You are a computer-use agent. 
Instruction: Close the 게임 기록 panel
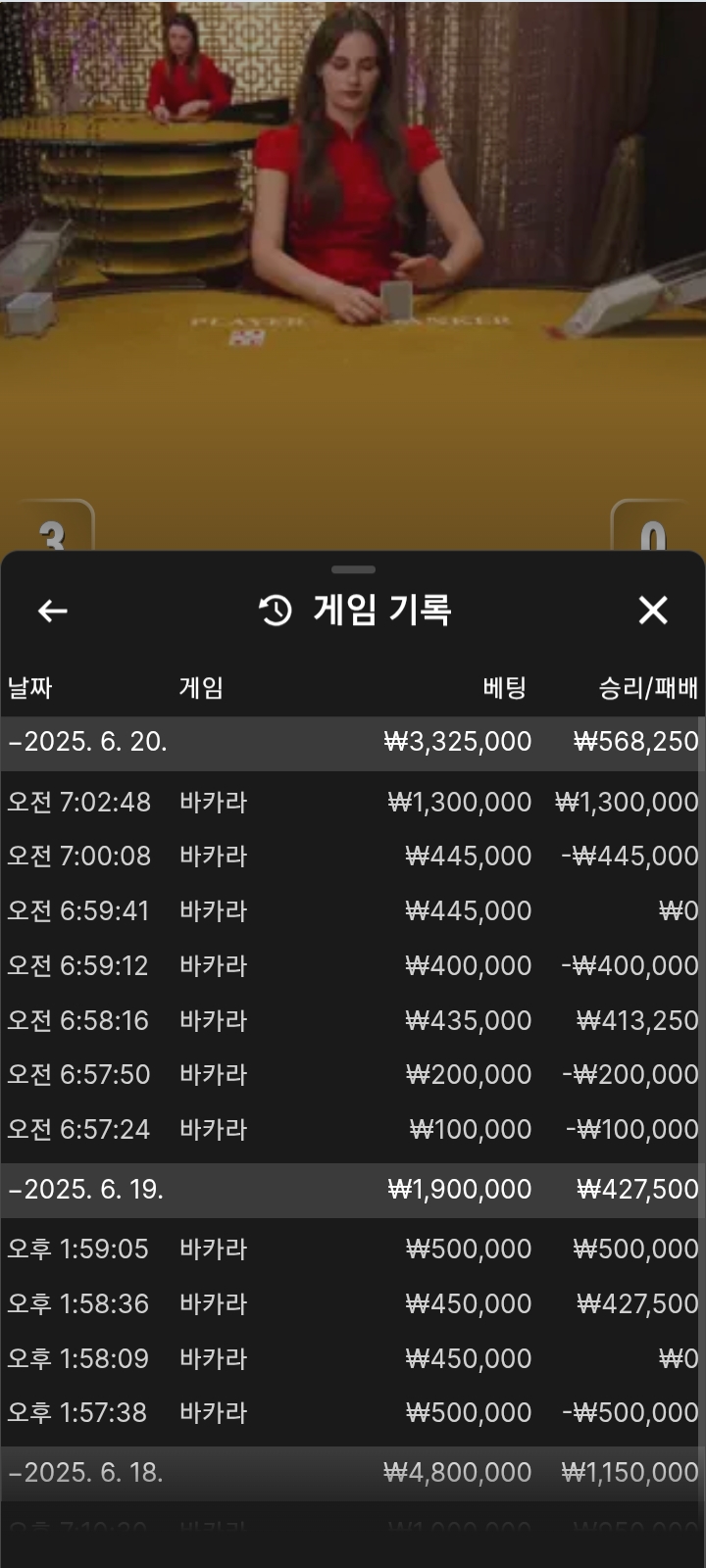[653, 611]
